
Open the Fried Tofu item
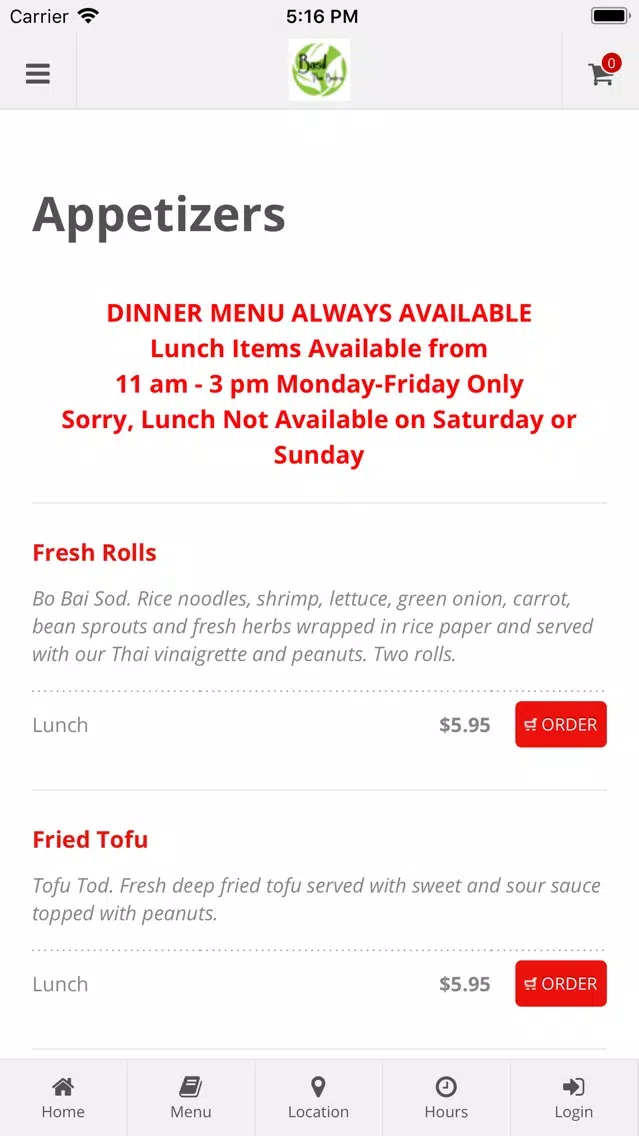tap(90, 840)
